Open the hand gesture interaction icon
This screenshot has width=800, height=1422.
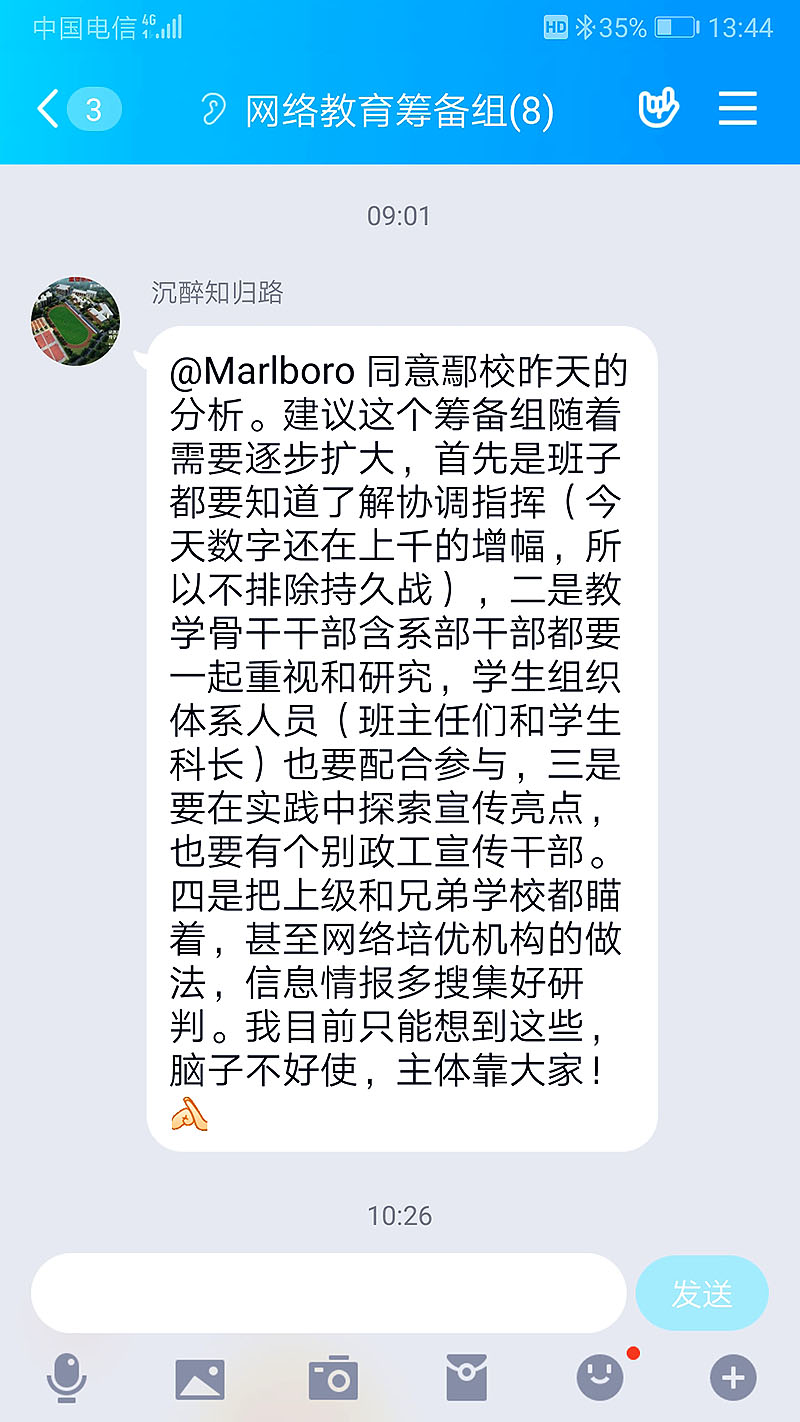point(657,108)
